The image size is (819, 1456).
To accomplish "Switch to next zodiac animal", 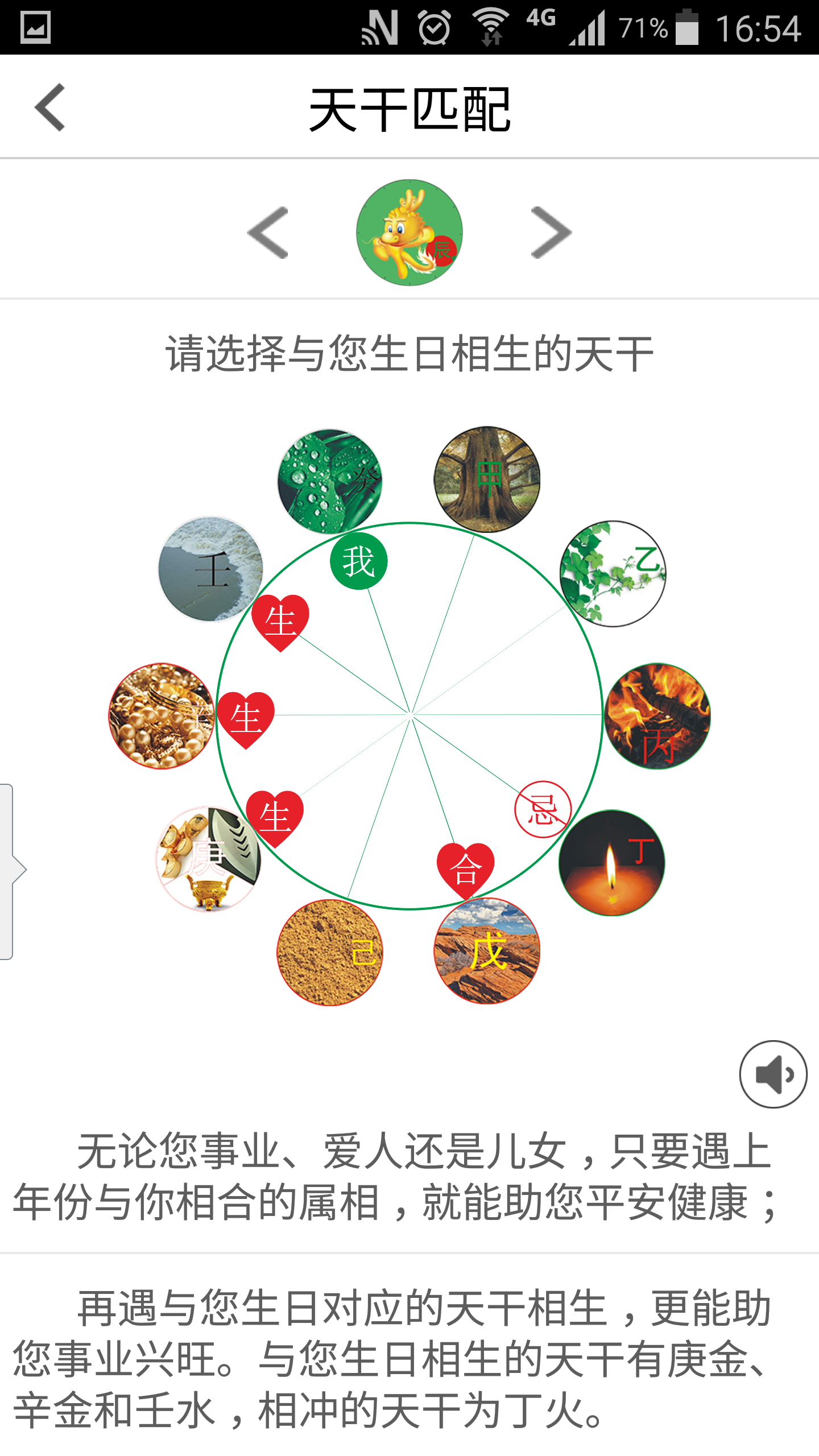I will click(551, 233).
